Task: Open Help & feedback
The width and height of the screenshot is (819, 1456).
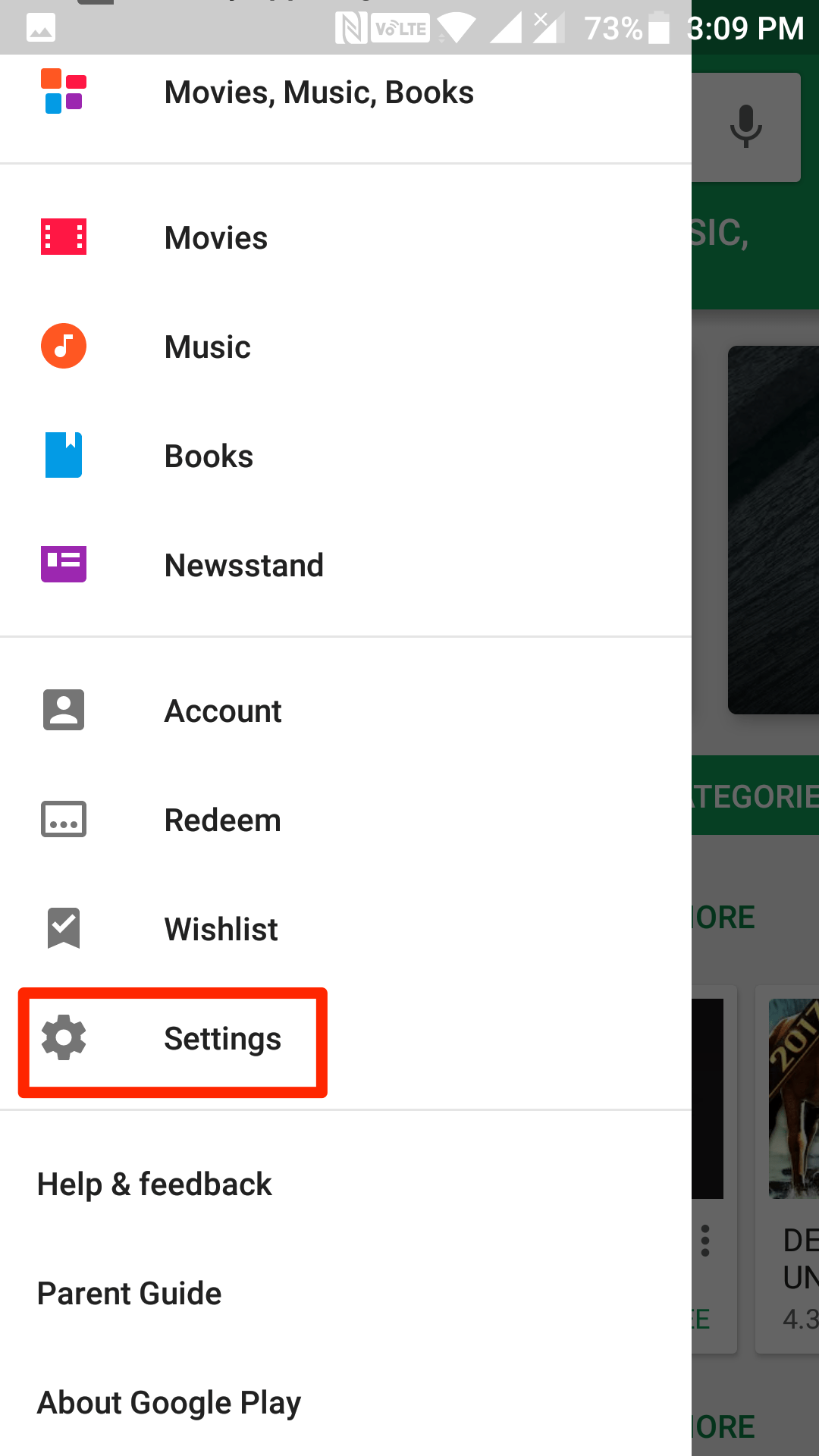Action: pyautogui.click(x=155, y=1183)
